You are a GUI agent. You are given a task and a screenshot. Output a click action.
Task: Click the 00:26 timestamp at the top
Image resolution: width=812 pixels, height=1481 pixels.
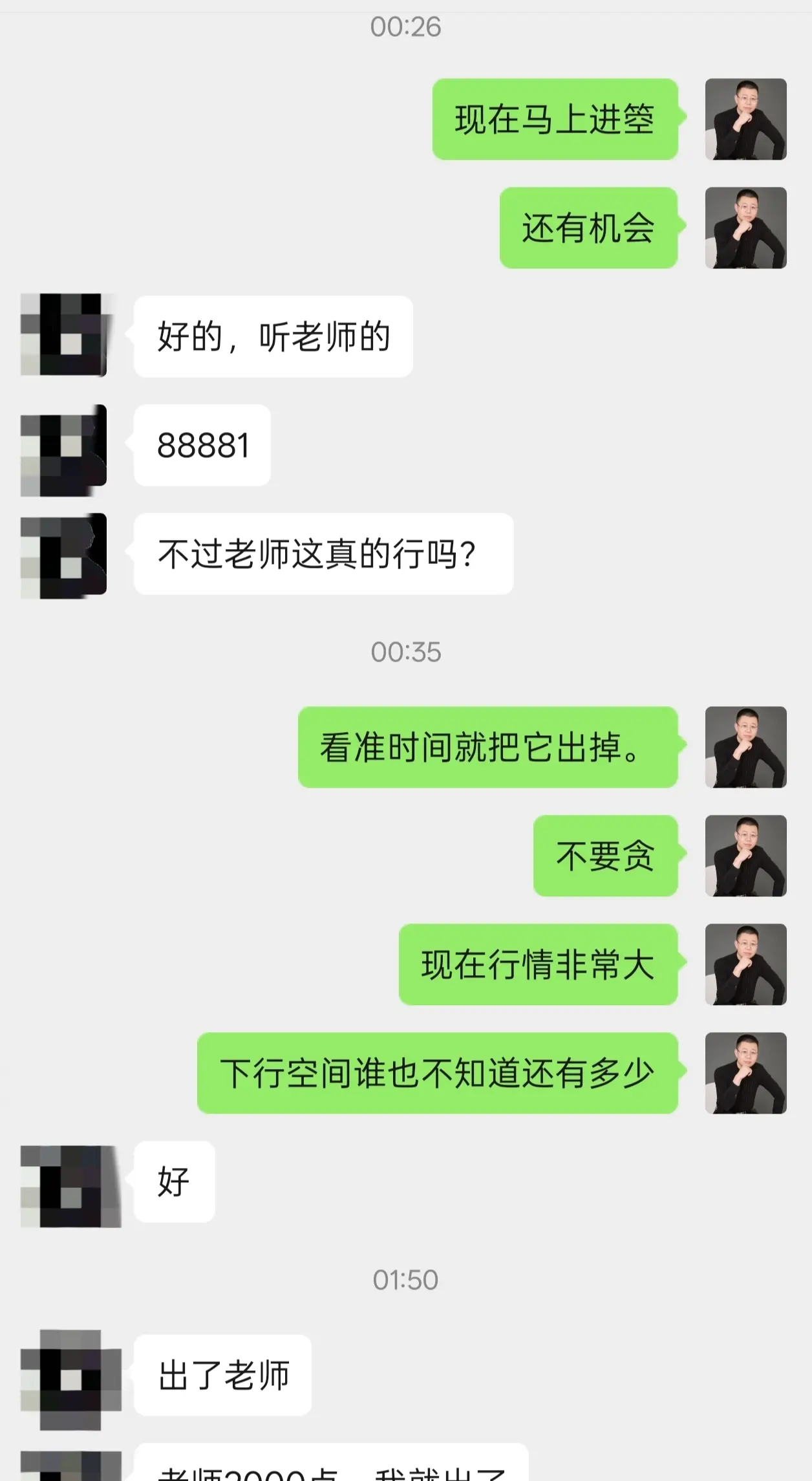tap(406, 27)
